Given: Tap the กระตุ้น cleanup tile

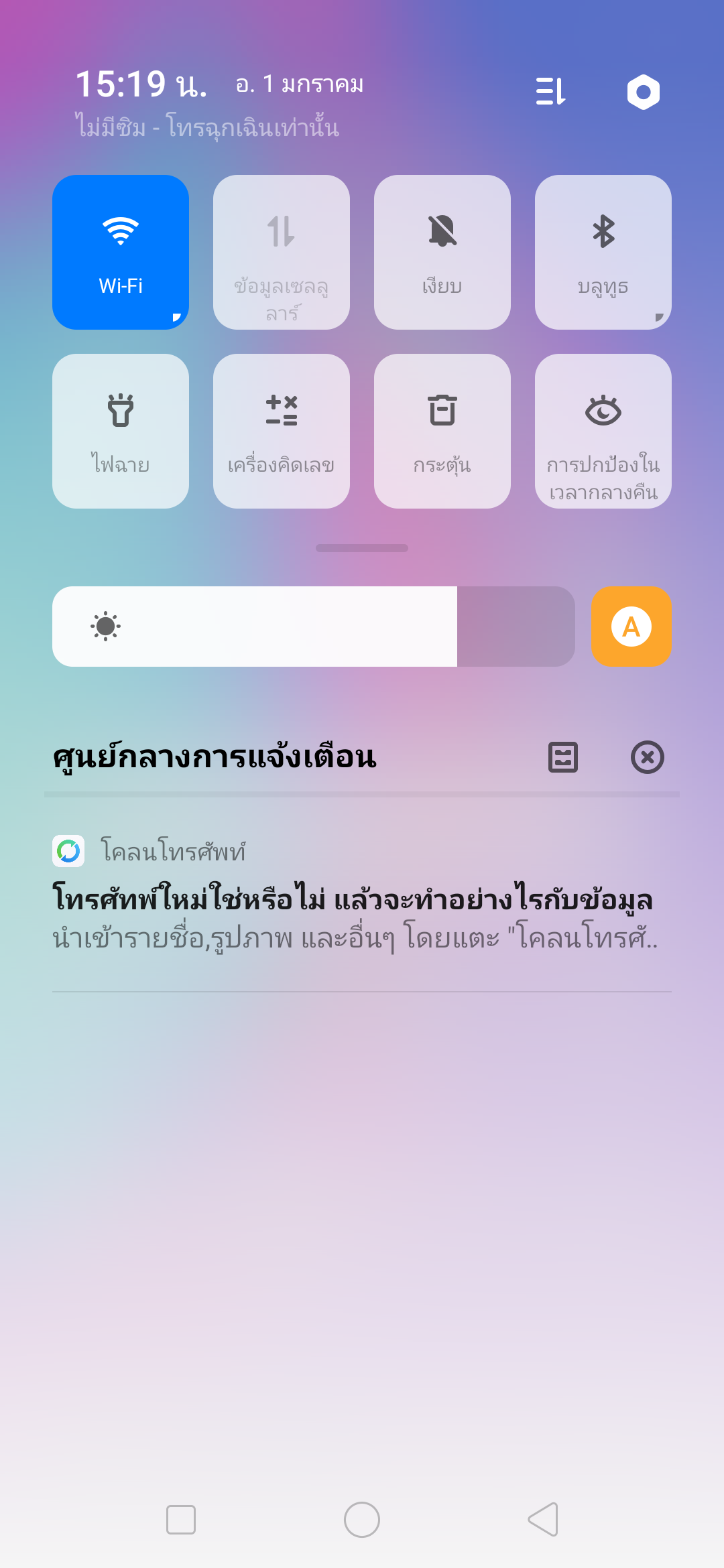Looking at the screenshot, I should click(x=442, y=430).
